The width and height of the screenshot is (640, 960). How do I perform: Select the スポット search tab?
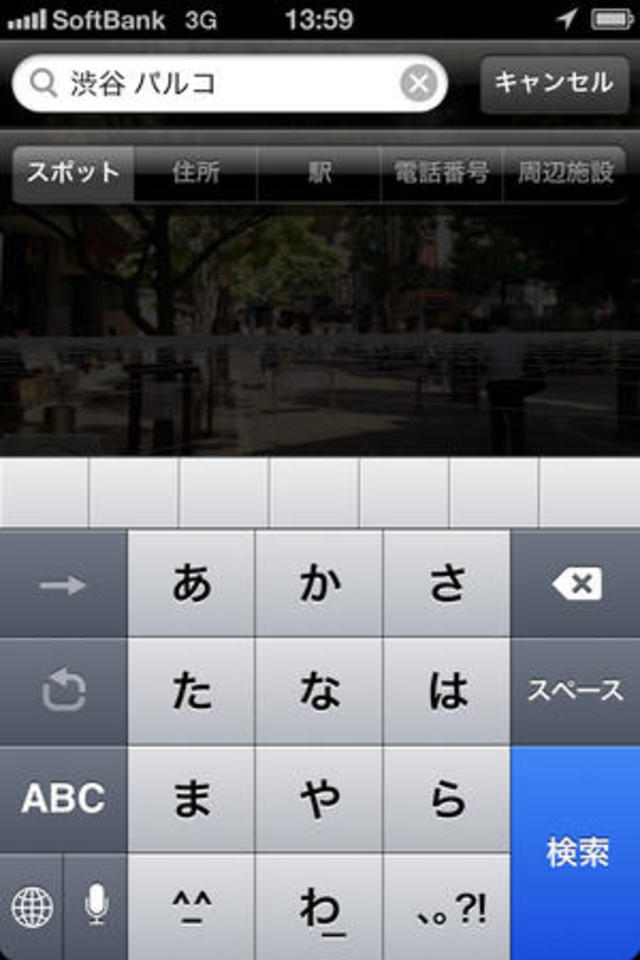coord(73,174)
